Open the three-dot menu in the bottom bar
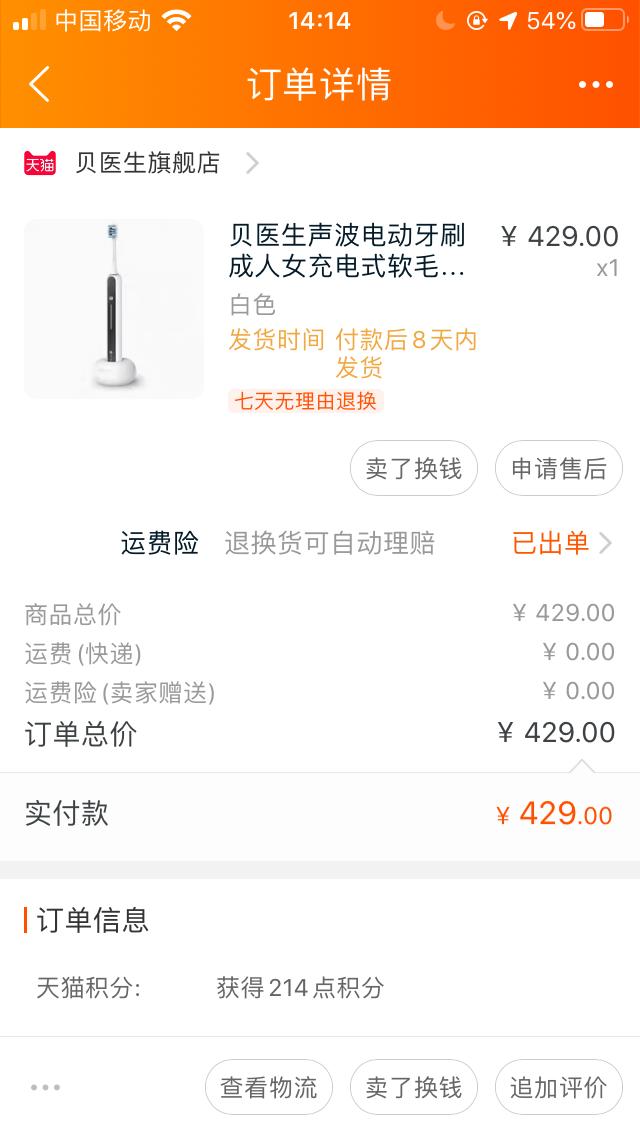This screenshot has height=1136, width=640. (45, 1087)
